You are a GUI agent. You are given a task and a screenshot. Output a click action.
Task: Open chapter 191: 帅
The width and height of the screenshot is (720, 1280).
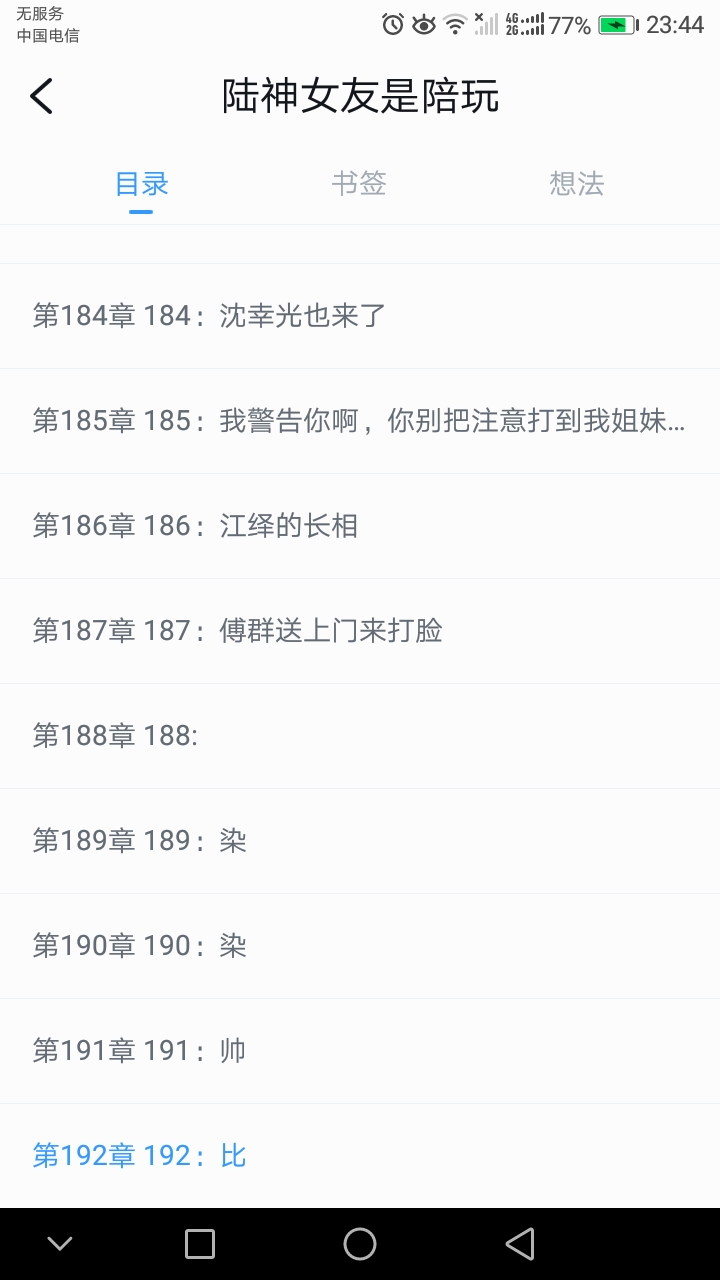click(x=360, y=1051)
